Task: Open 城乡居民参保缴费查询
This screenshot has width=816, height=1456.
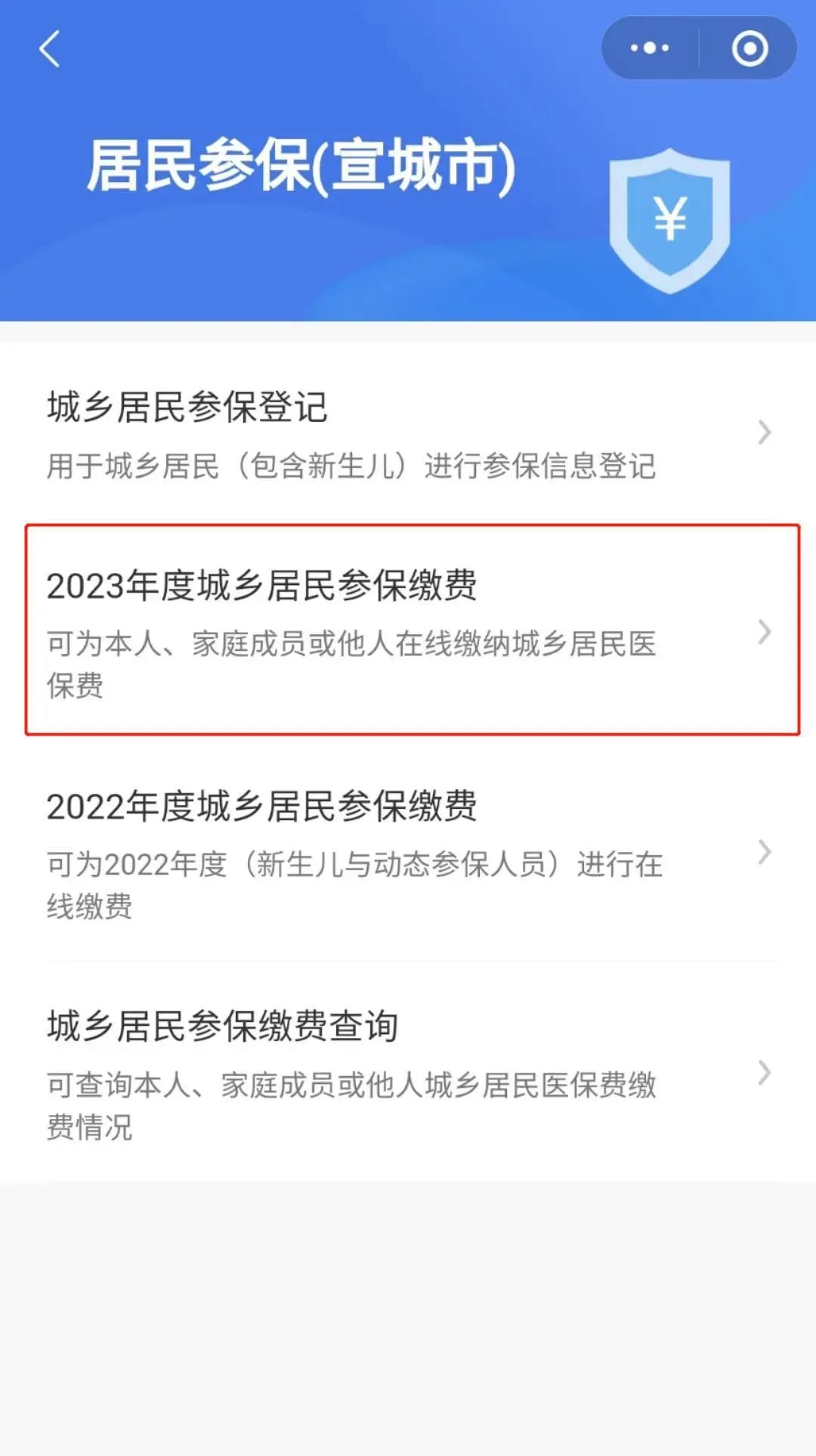Action: tap(408, 1072)
